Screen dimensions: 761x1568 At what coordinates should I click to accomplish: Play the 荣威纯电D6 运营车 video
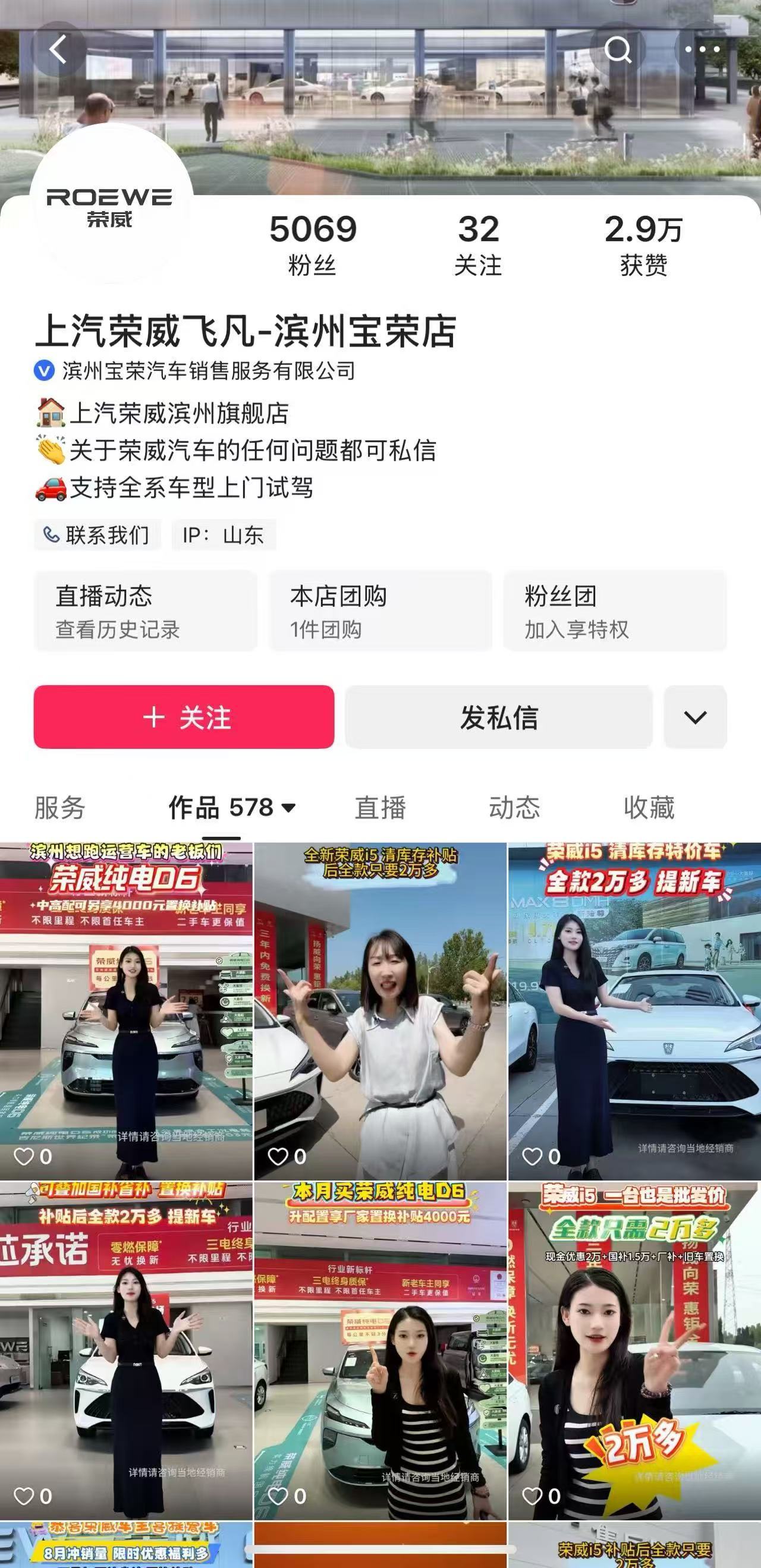pyautogui.click(x=126, y=1010)
